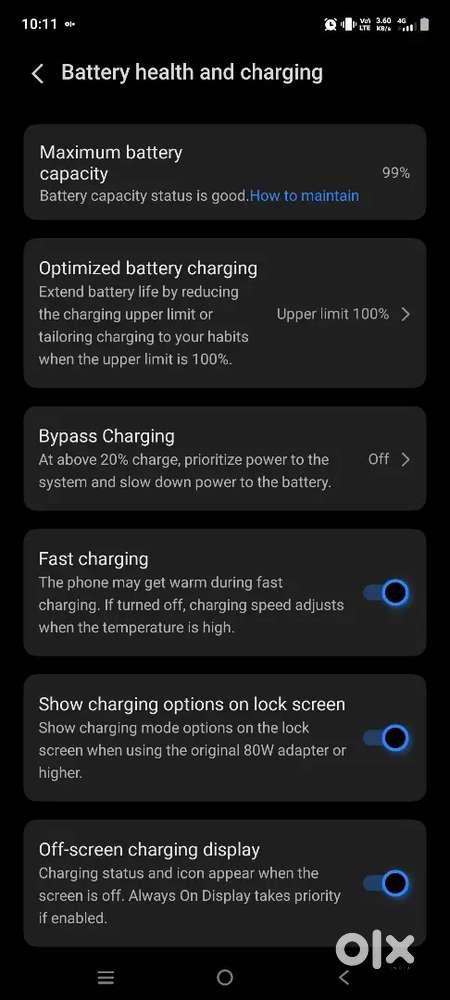The width and height of the screenshot is (450, 1000).
Task: Open the How to maintain link
Action: point(304,196)
